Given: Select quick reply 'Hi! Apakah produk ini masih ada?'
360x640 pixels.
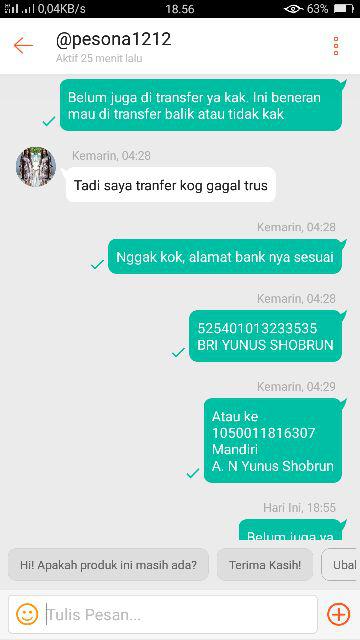Looking at the screenshot, I should (109, 565).
